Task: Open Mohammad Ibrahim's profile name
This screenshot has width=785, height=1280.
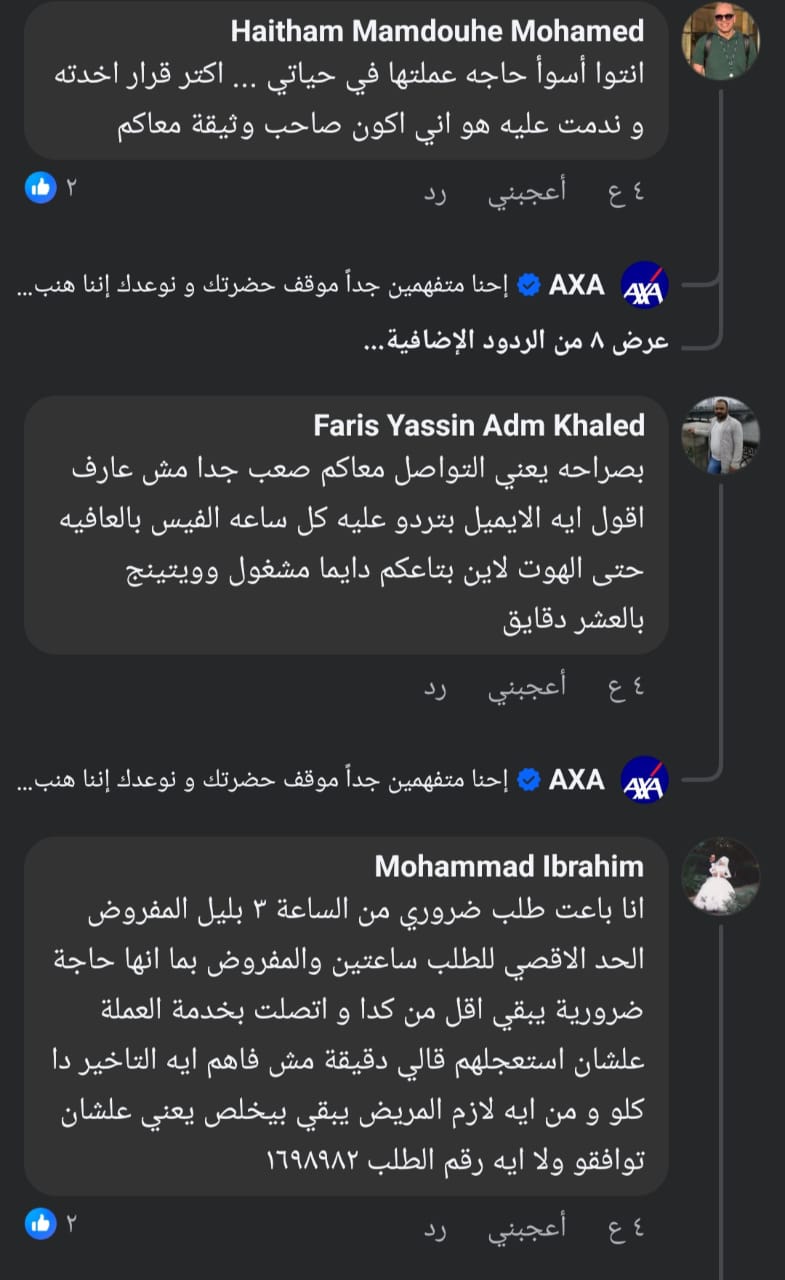Action: click(x=509, y=865)
